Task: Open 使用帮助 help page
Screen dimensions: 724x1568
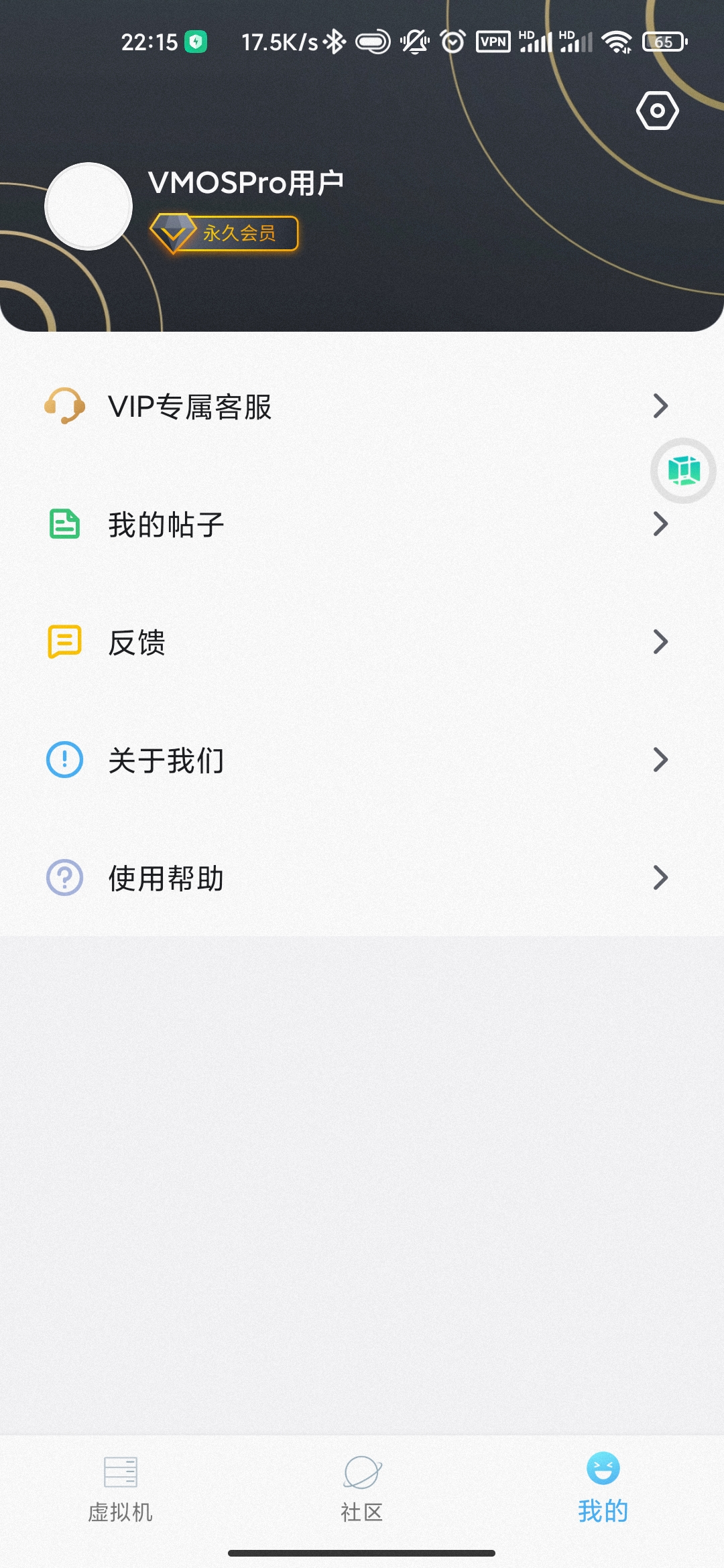Action: (362, 878)
